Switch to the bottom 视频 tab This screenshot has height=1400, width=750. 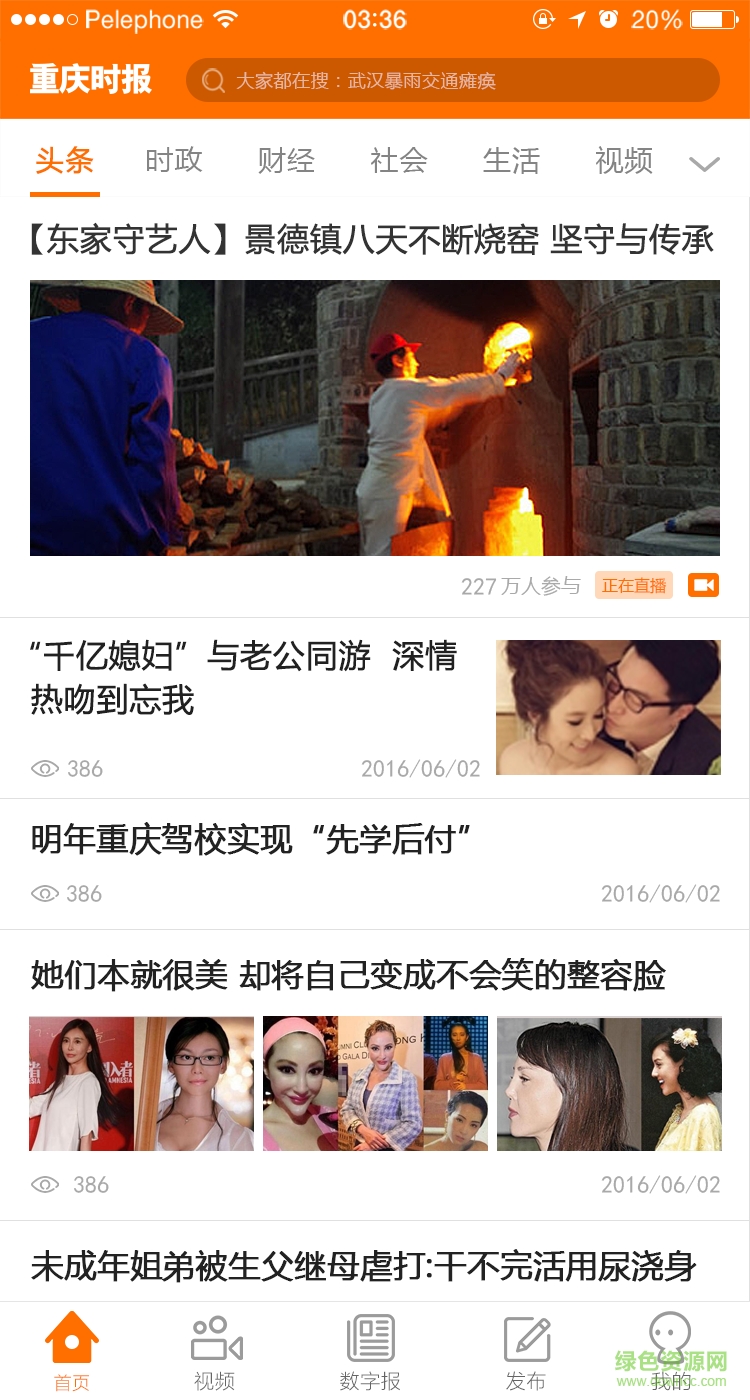(x=215, y=1351)
